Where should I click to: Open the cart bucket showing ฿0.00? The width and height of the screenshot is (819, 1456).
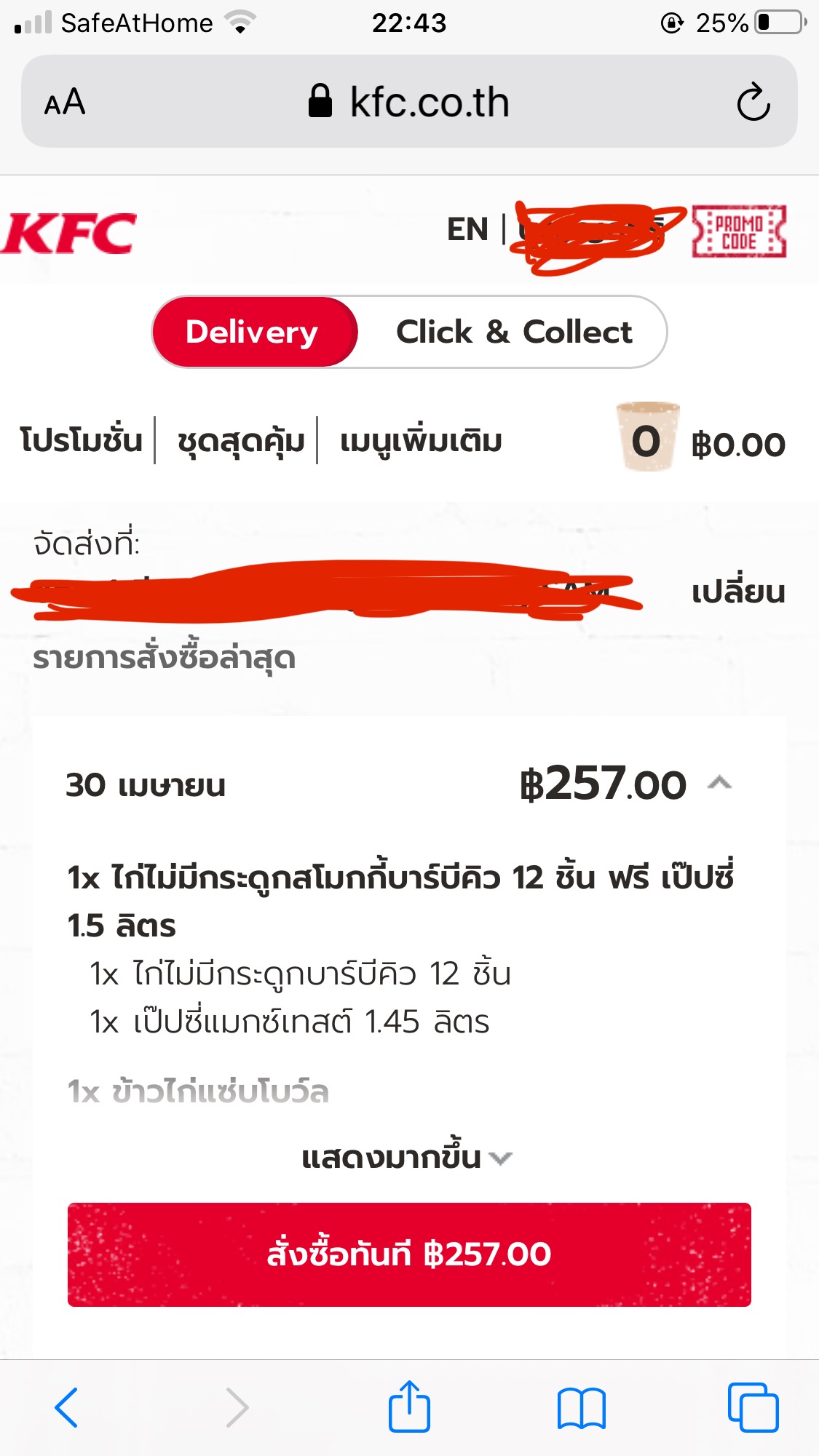tap(700, 439)
